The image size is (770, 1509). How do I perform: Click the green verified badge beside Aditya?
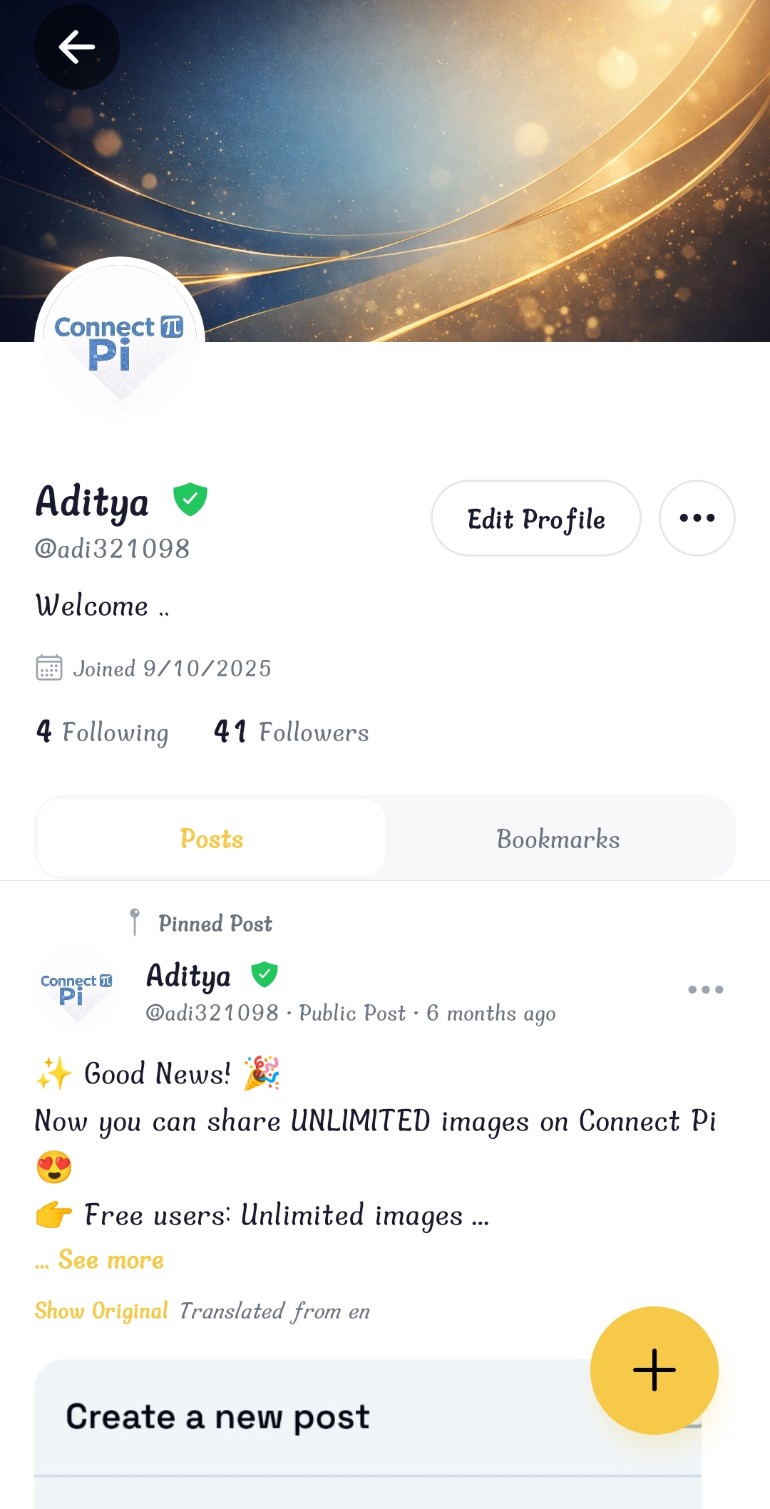click(x=189, y=498)
